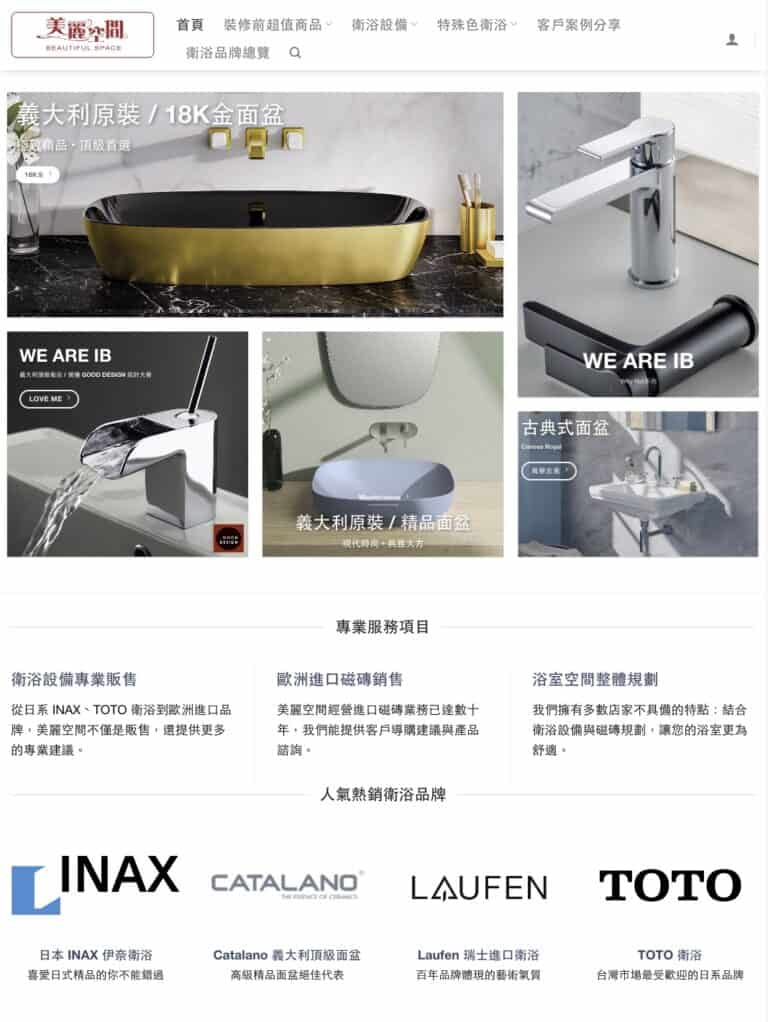
Task: Open the Catalano brand logo
Action: coord(286,885)
